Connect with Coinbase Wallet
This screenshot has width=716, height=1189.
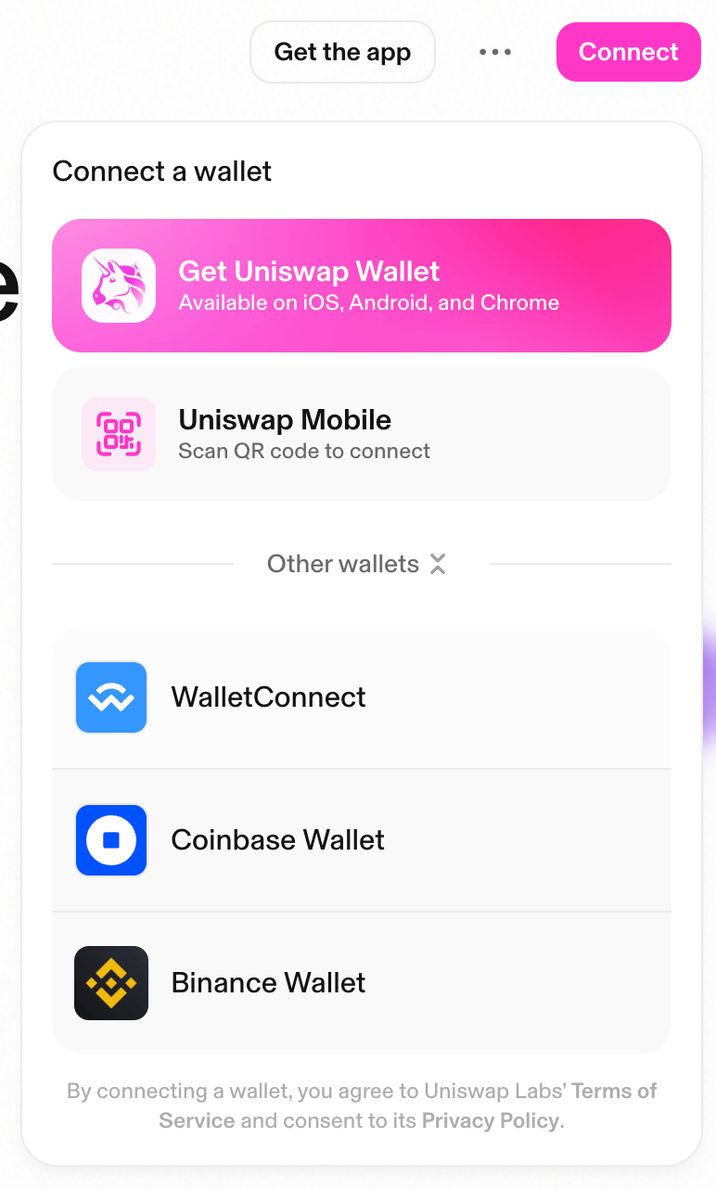tap(361, 840)
